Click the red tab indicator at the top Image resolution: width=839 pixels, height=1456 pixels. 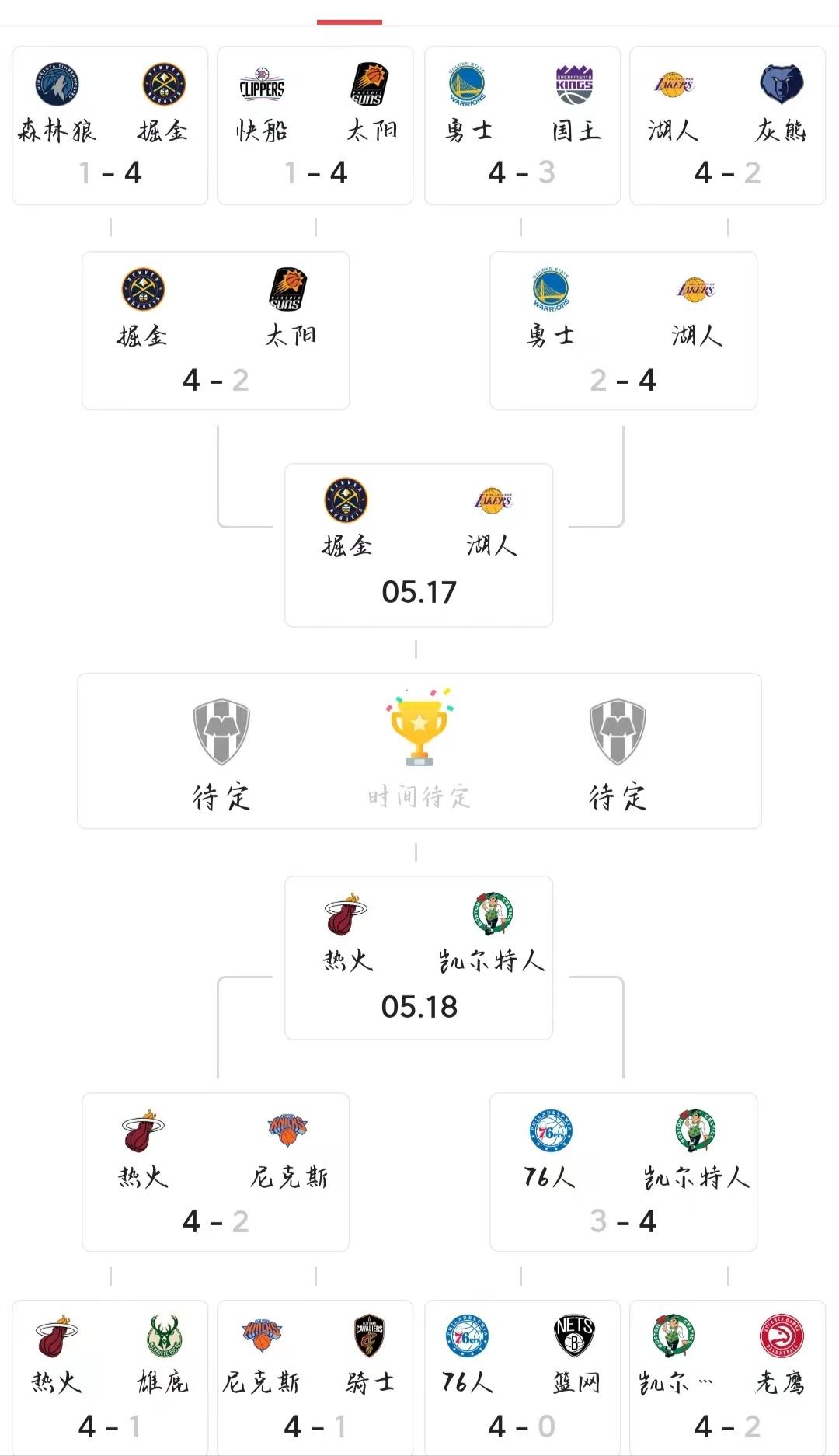point(350,22)
